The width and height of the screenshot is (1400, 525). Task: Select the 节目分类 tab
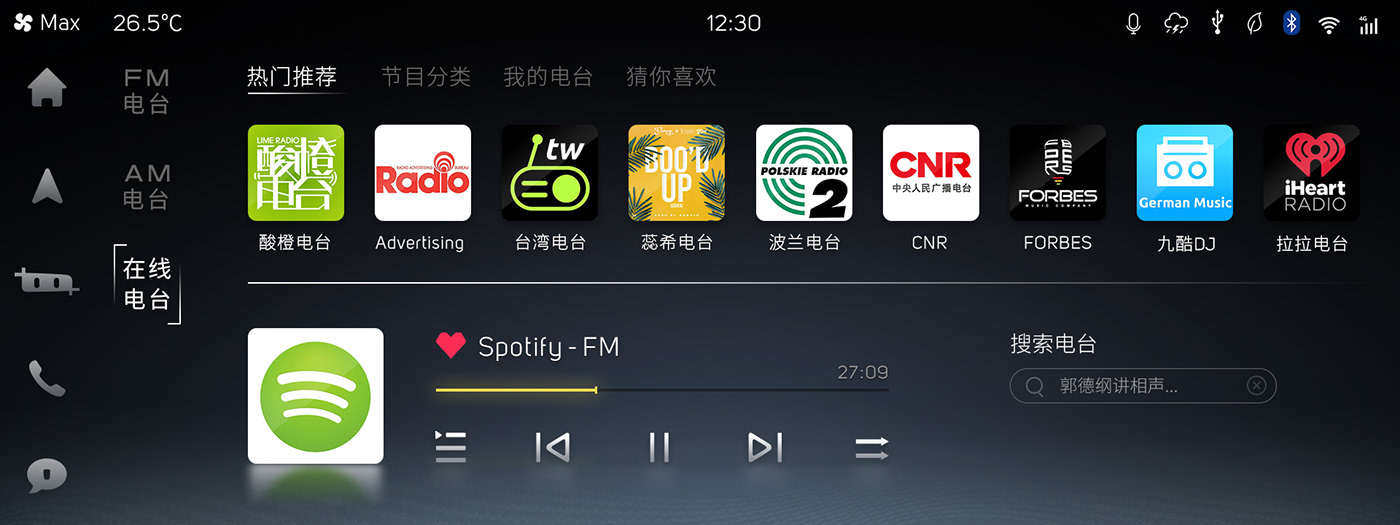(x=425, y=77)
